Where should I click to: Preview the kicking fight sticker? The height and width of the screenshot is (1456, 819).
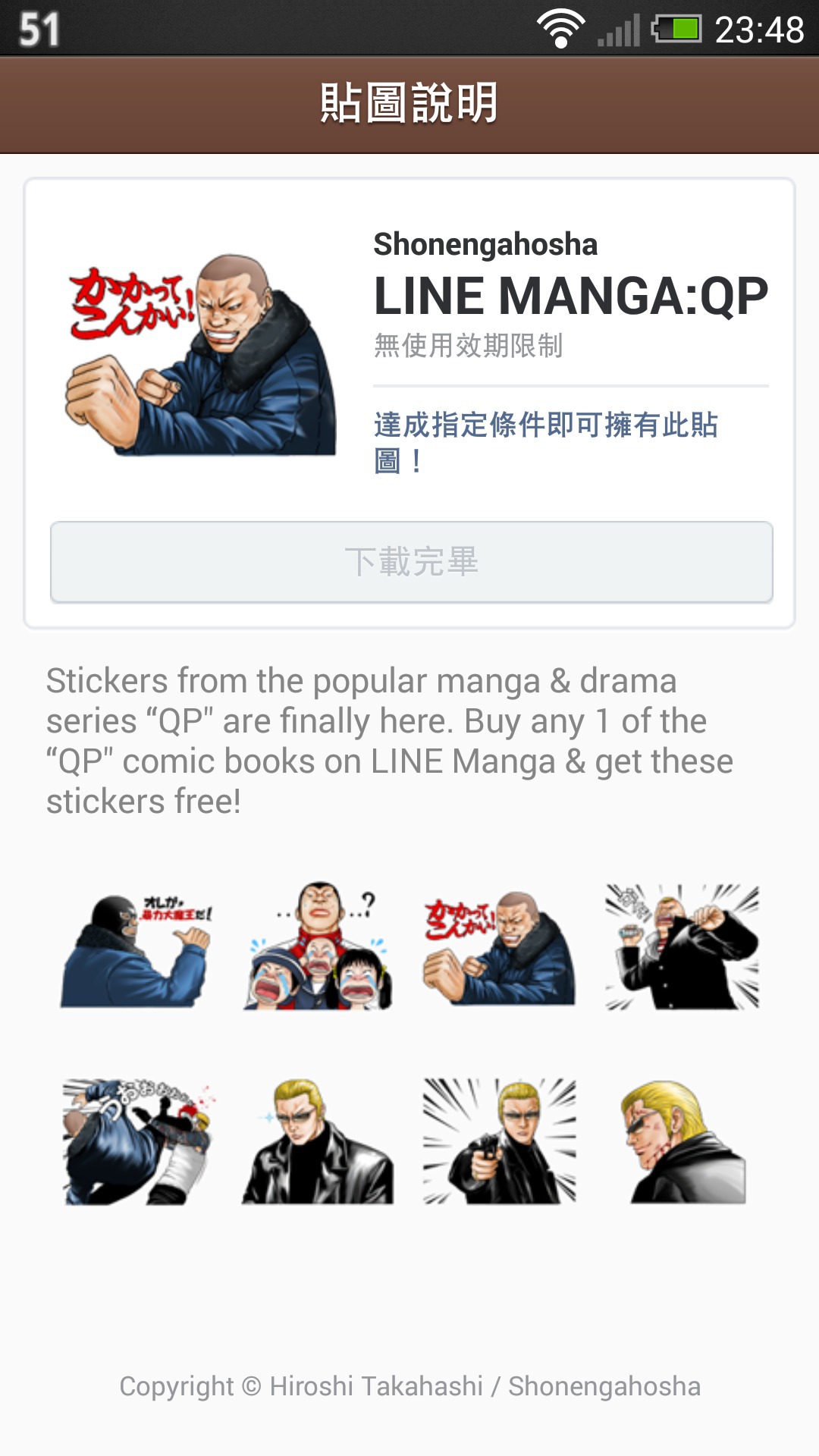(136, 1142)
